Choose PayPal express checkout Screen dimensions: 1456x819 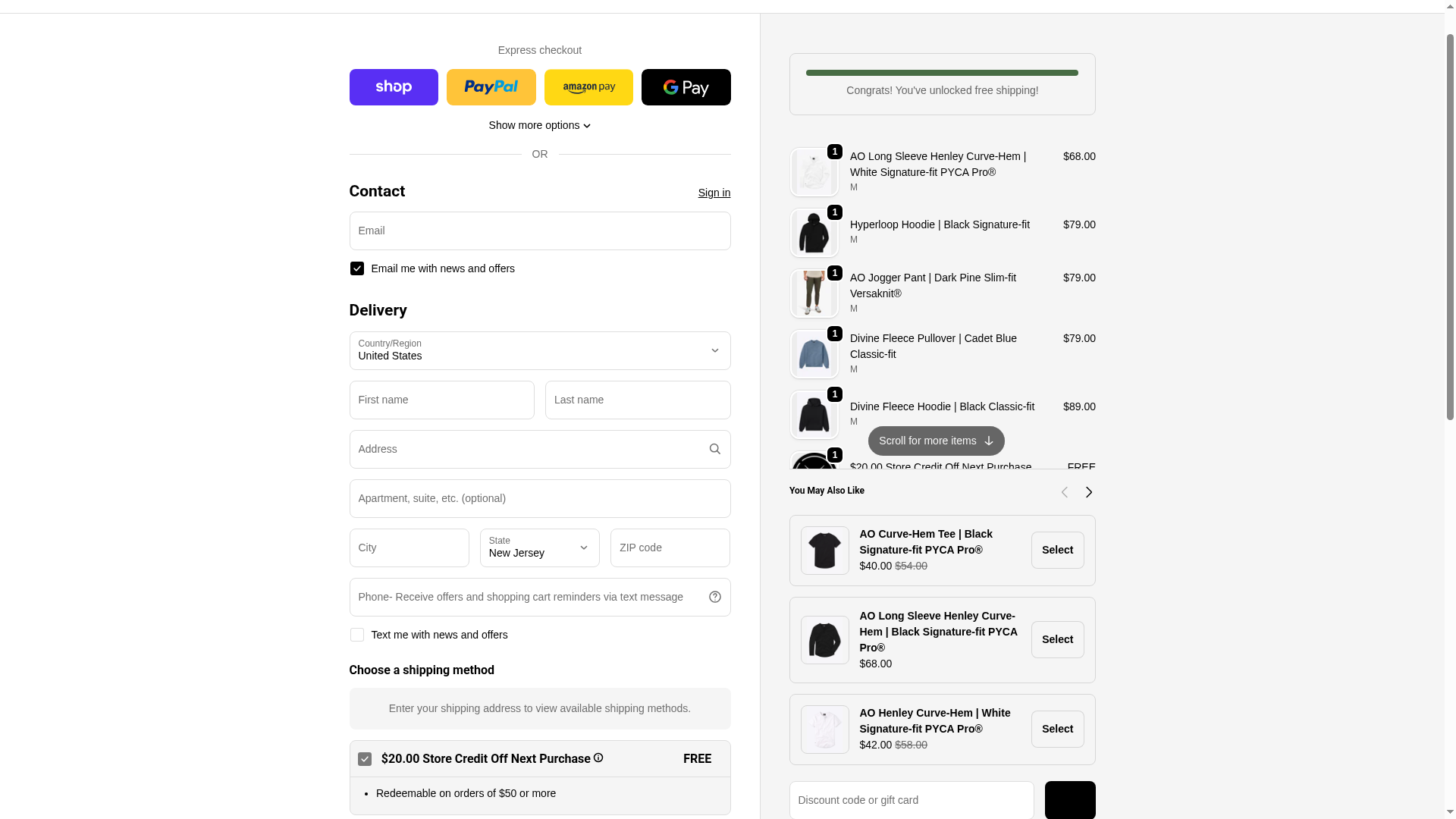pyautogui.click(x=491, y=87)
